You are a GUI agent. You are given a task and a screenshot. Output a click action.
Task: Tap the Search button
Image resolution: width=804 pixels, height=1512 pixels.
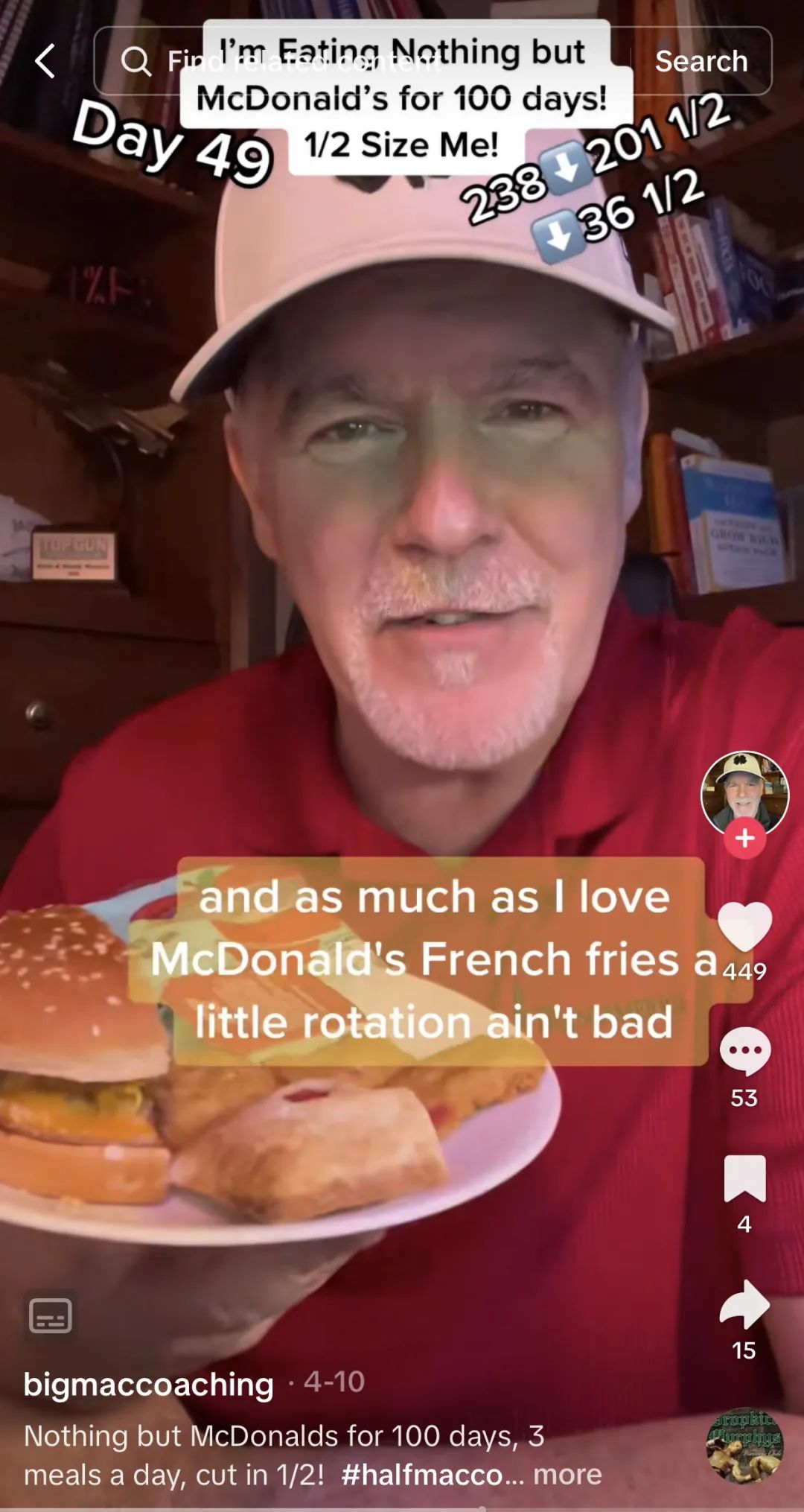point(701,61)
